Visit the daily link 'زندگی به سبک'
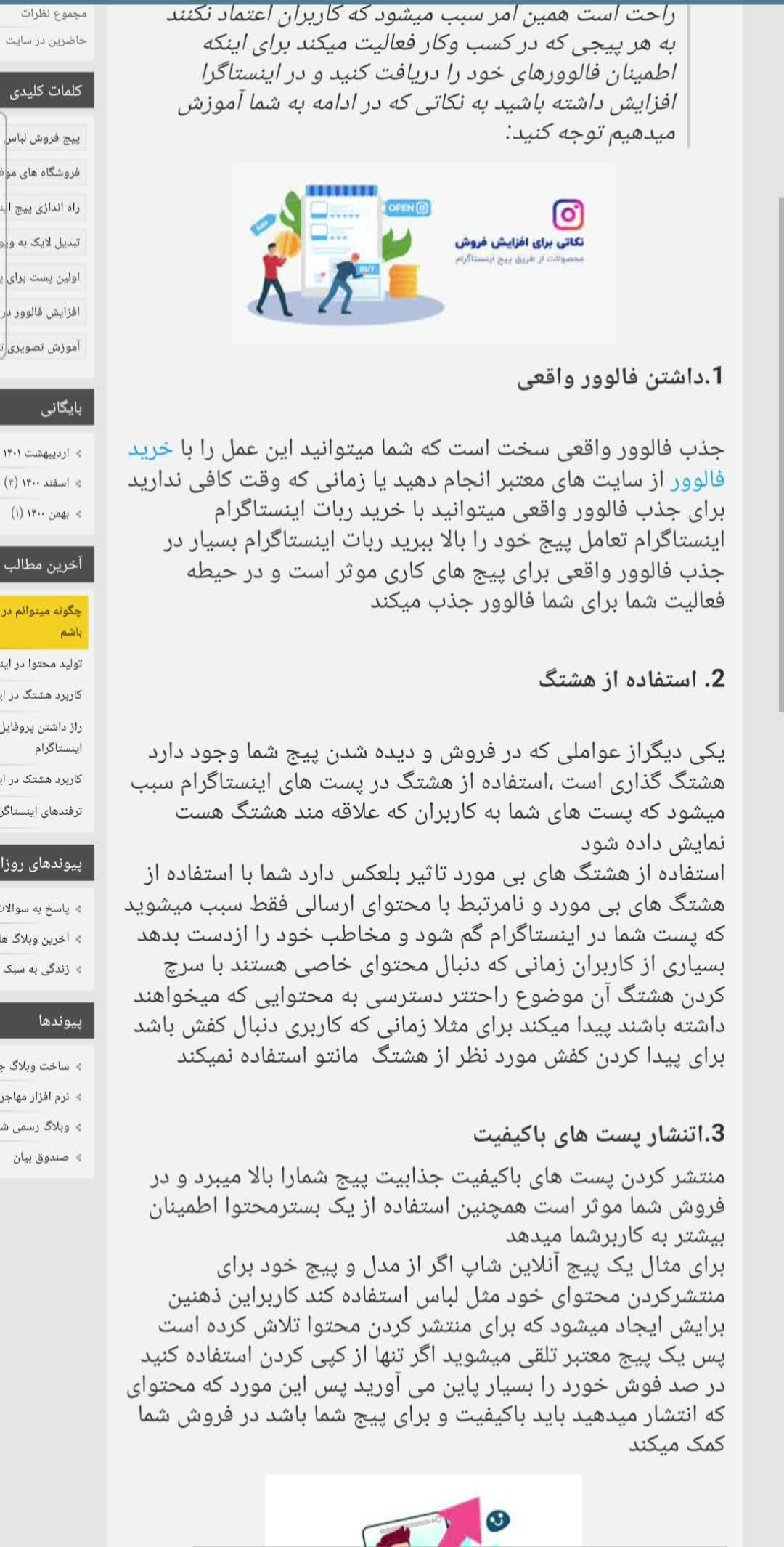The width and height of the screenshot is (784, 1547). point(36,969)
